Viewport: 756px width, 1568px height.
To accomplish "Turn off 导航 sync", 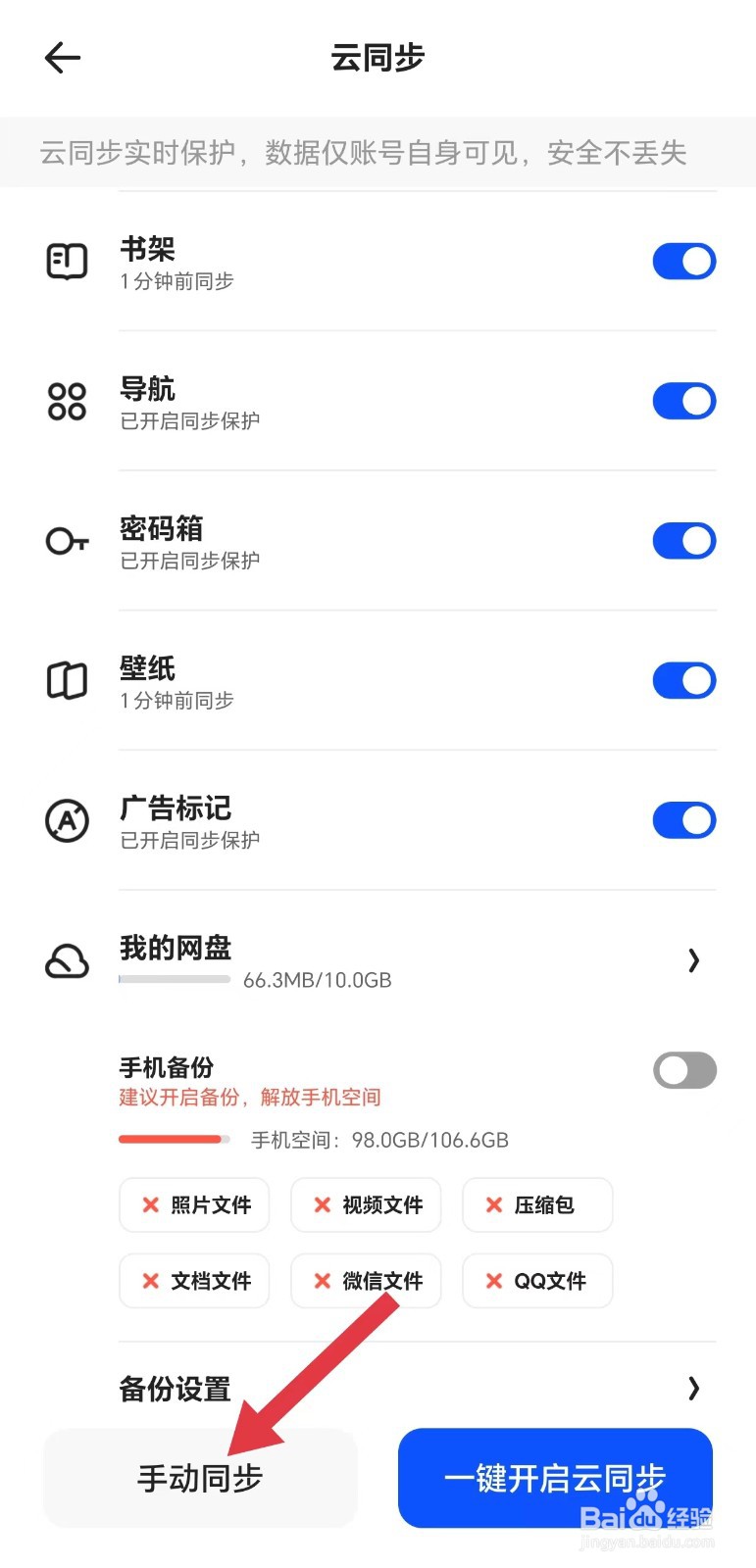I will click(683, 401).
